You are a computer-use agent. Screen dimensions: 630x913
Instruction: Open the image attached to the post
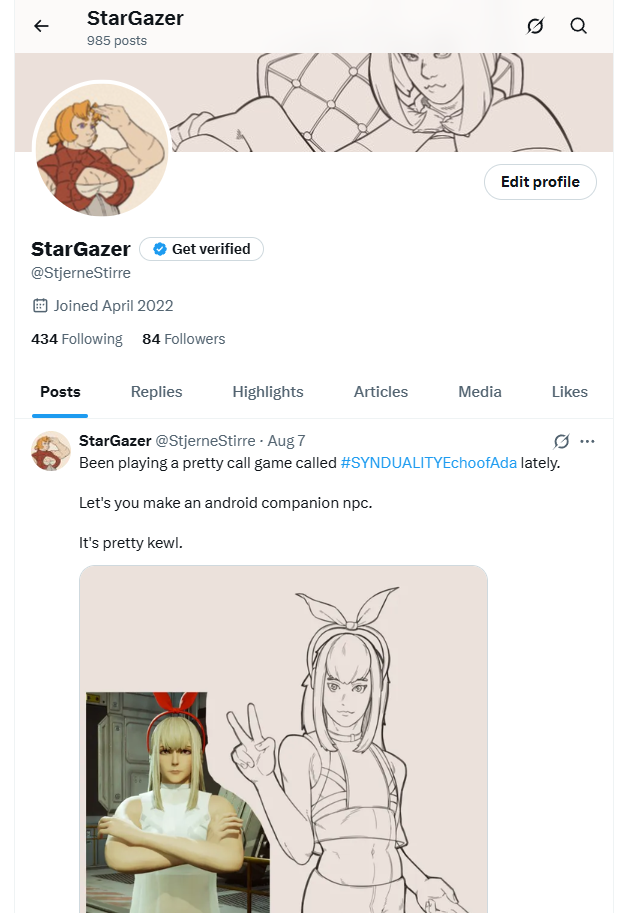tap(283, 740)
